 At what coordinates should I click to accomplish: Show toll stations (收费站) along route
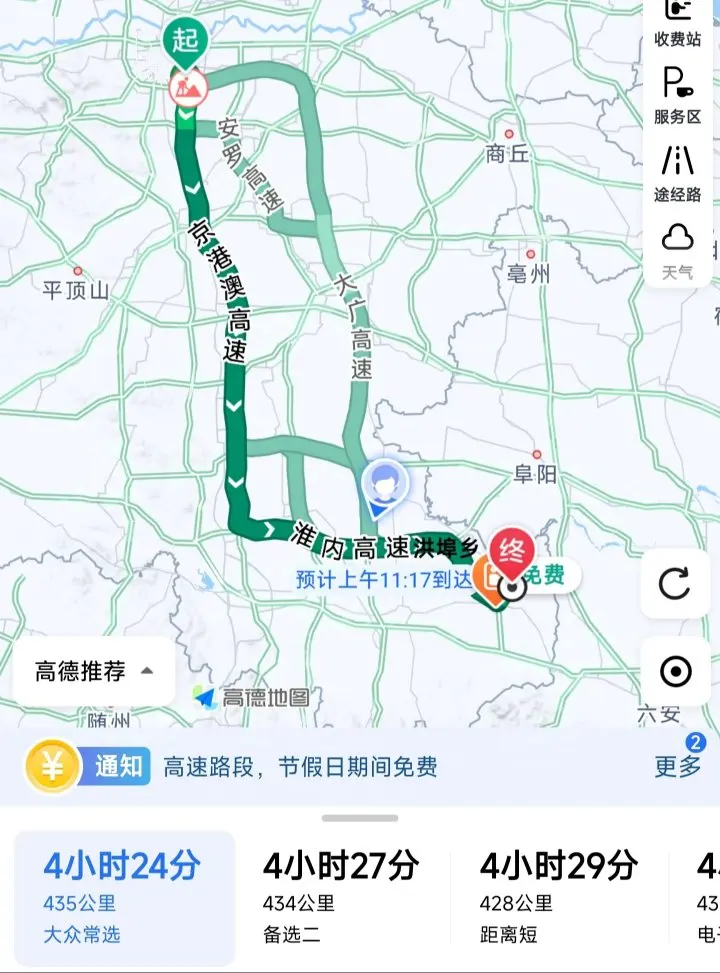click(x=677, y=25)
